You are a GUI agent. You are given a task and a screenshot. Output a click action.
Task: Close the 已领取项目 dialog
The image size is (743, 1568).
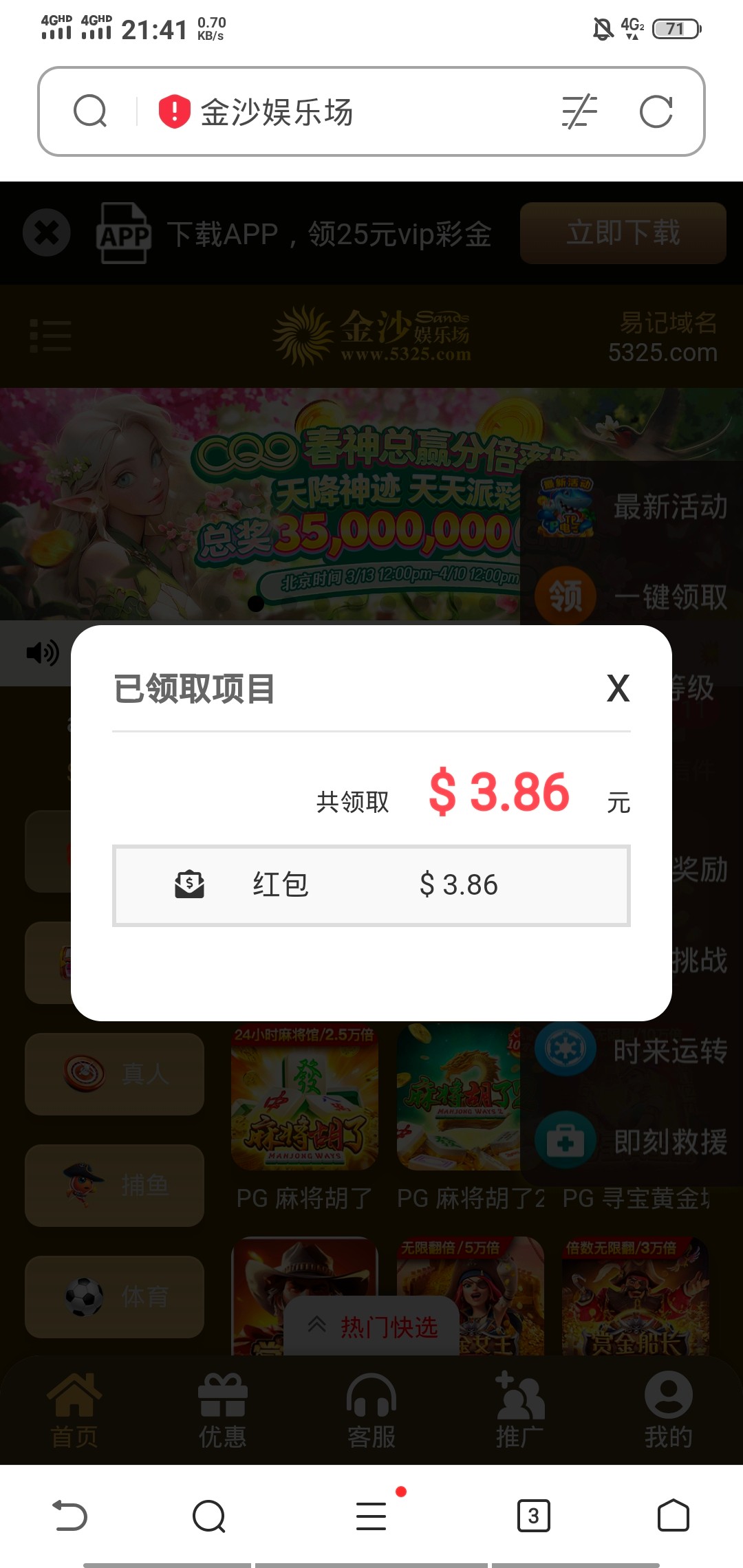[x=618, y=688]
